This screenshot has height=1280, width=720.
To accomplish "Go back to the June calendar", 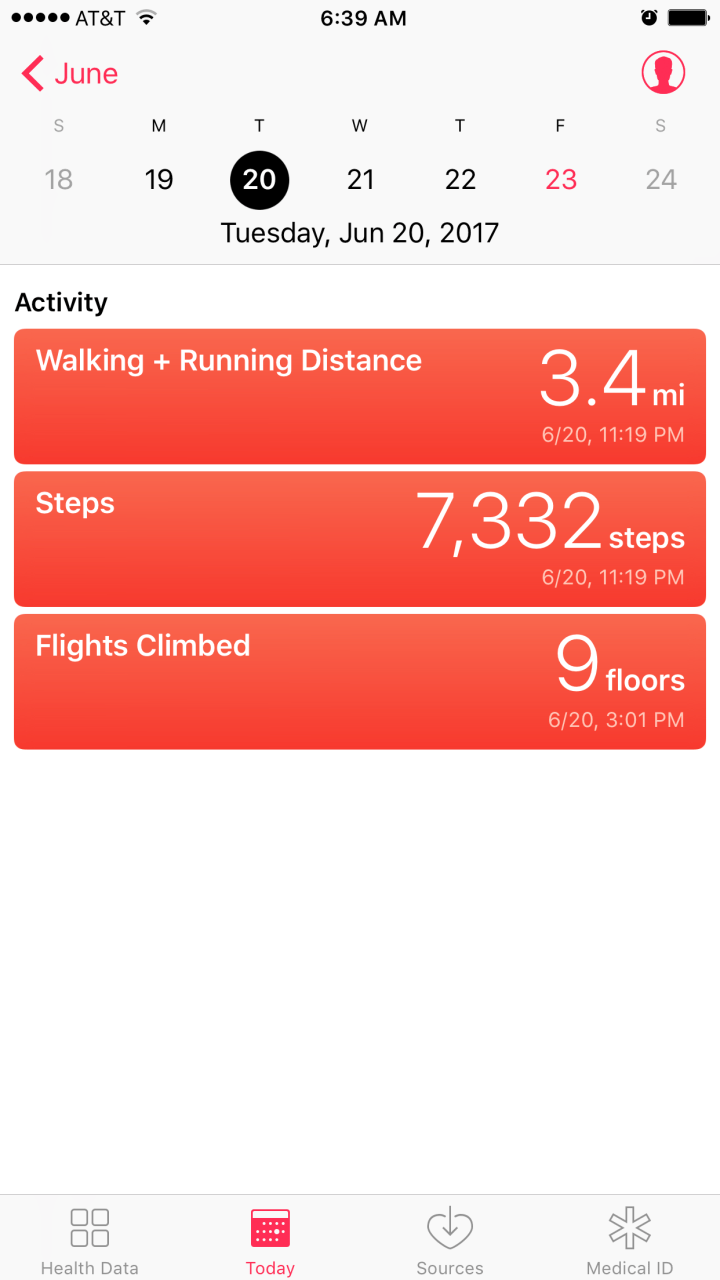I will [x=70, y=74].
